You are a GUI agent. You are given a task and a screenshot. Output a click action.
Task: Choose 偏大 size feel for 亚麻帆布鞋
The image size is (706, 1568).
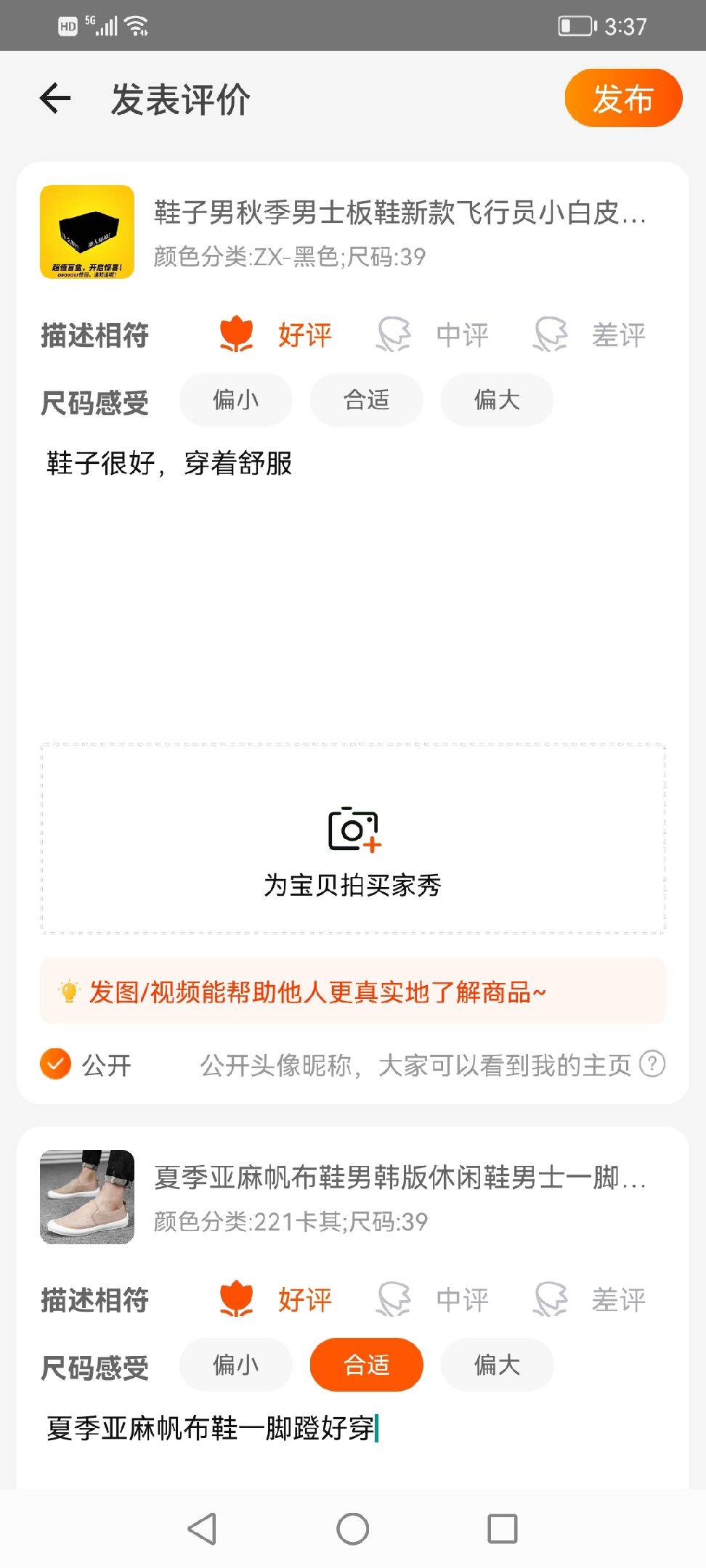497,1365
